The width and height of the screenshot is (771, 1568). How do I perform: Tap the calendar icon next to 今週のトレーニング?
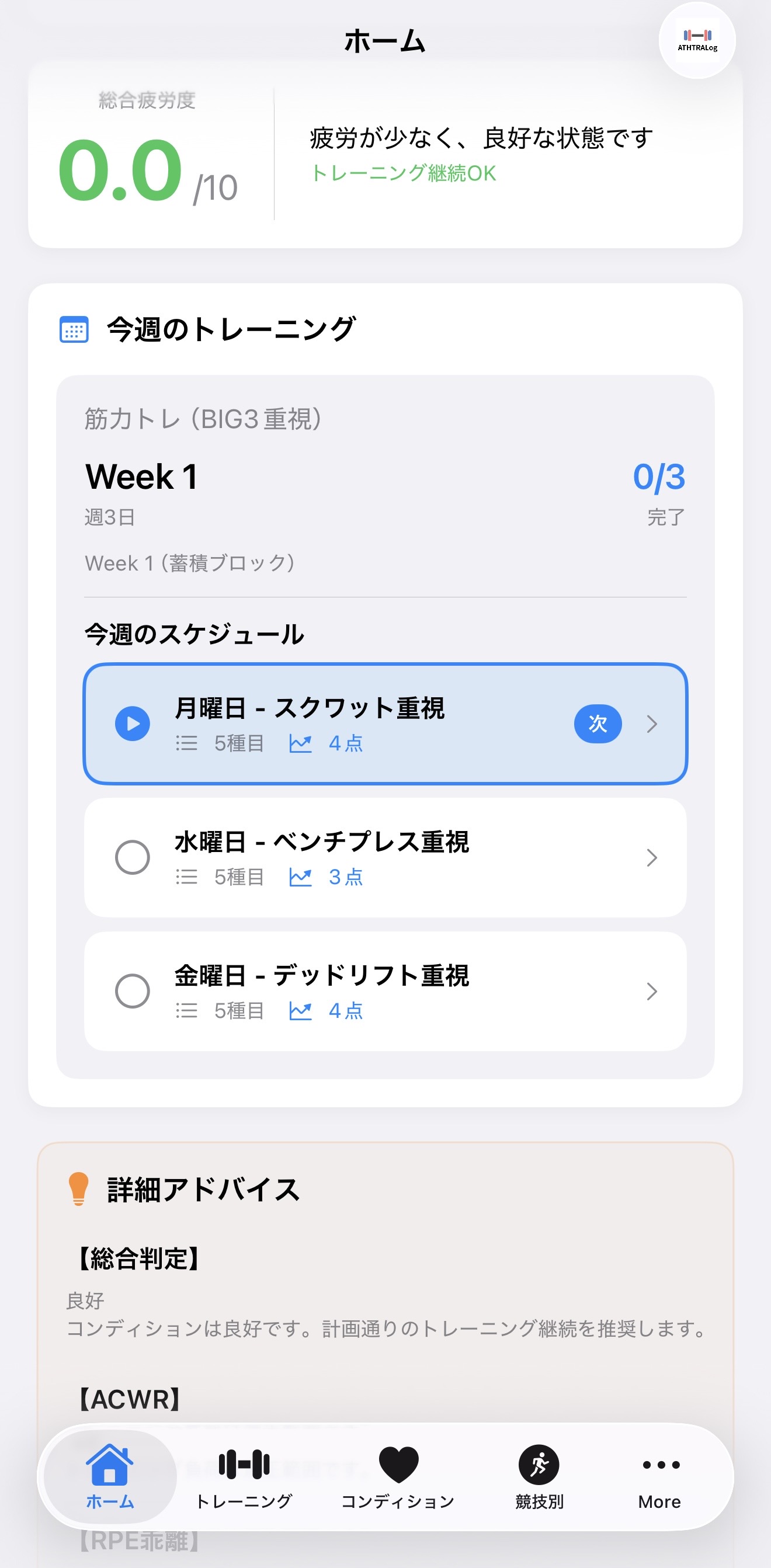click(73, 330)
